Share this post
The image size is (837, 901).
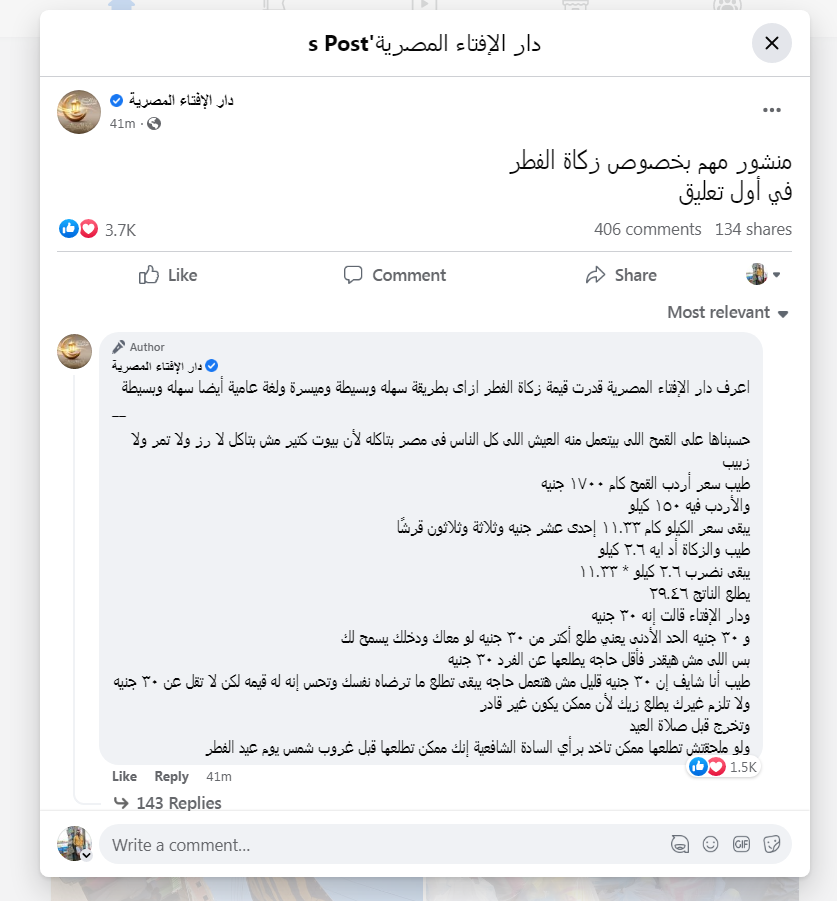tap(621, 275)
